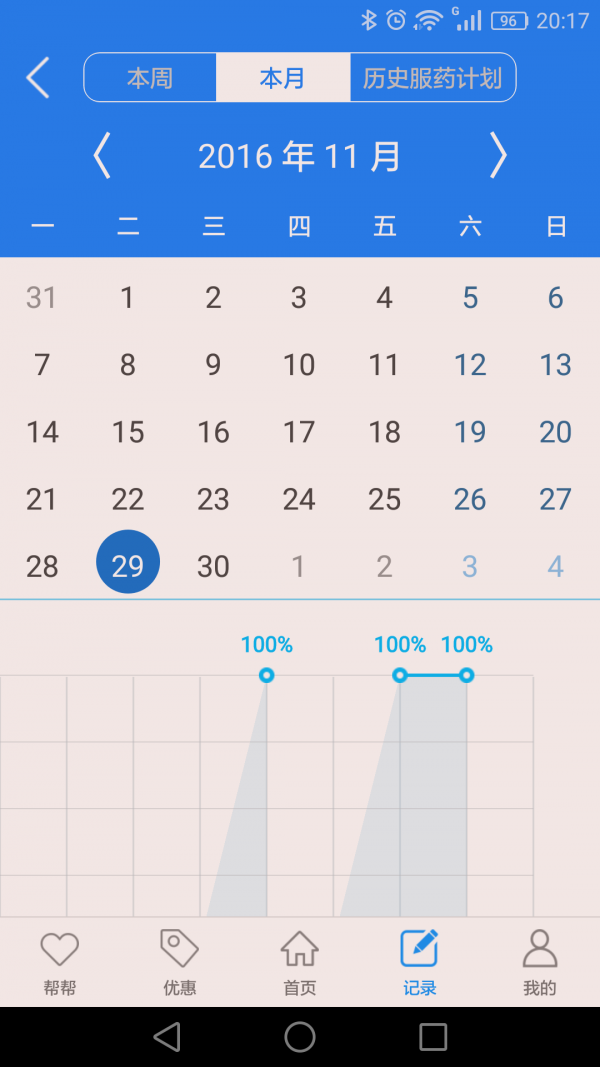The image size is (600, 1067).
Task: Go to the previous month
Action: pos(102,156)
